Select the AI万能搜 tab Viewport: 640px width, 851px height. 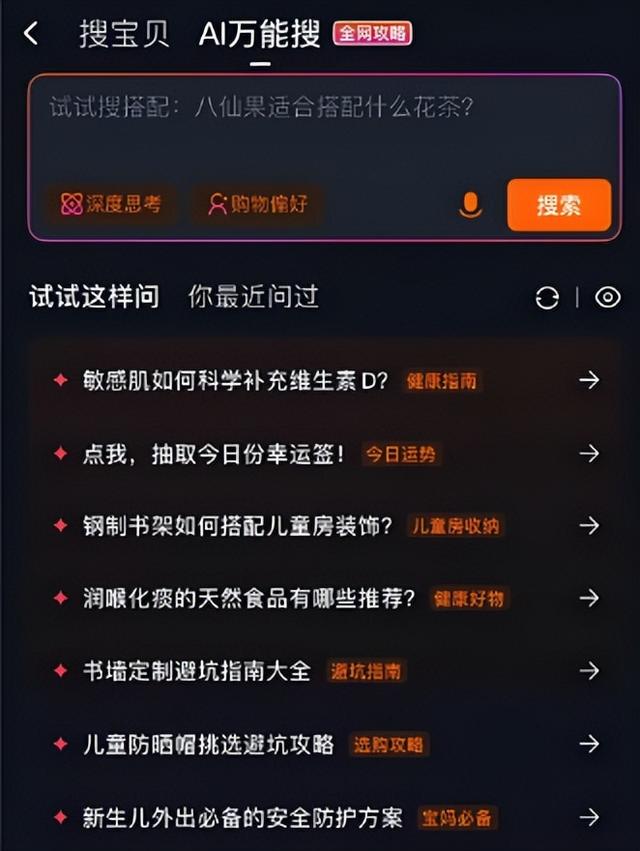tap(260, 33)
